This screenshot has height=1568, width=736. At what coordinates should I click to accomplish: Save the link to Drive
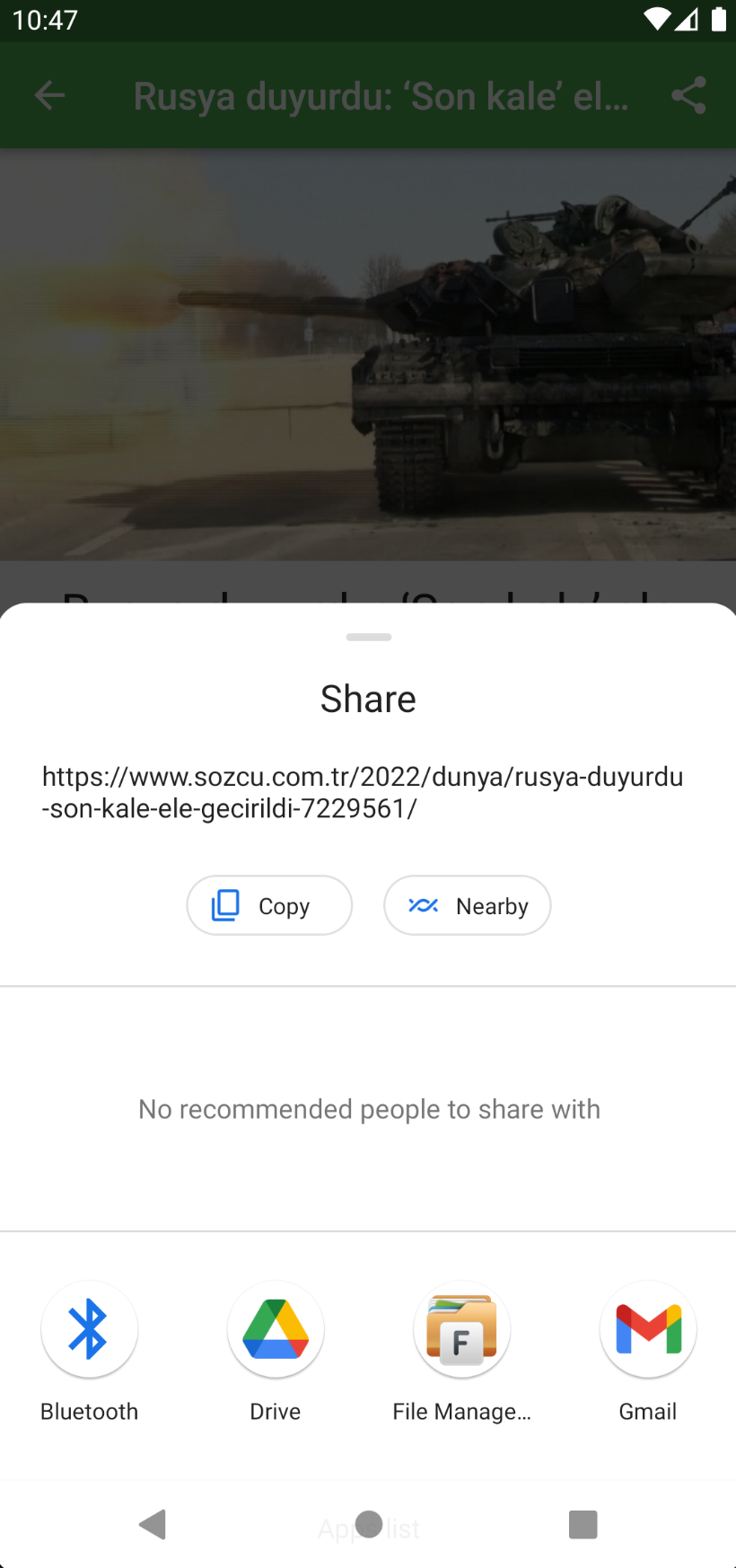(x=276, y=1331)
